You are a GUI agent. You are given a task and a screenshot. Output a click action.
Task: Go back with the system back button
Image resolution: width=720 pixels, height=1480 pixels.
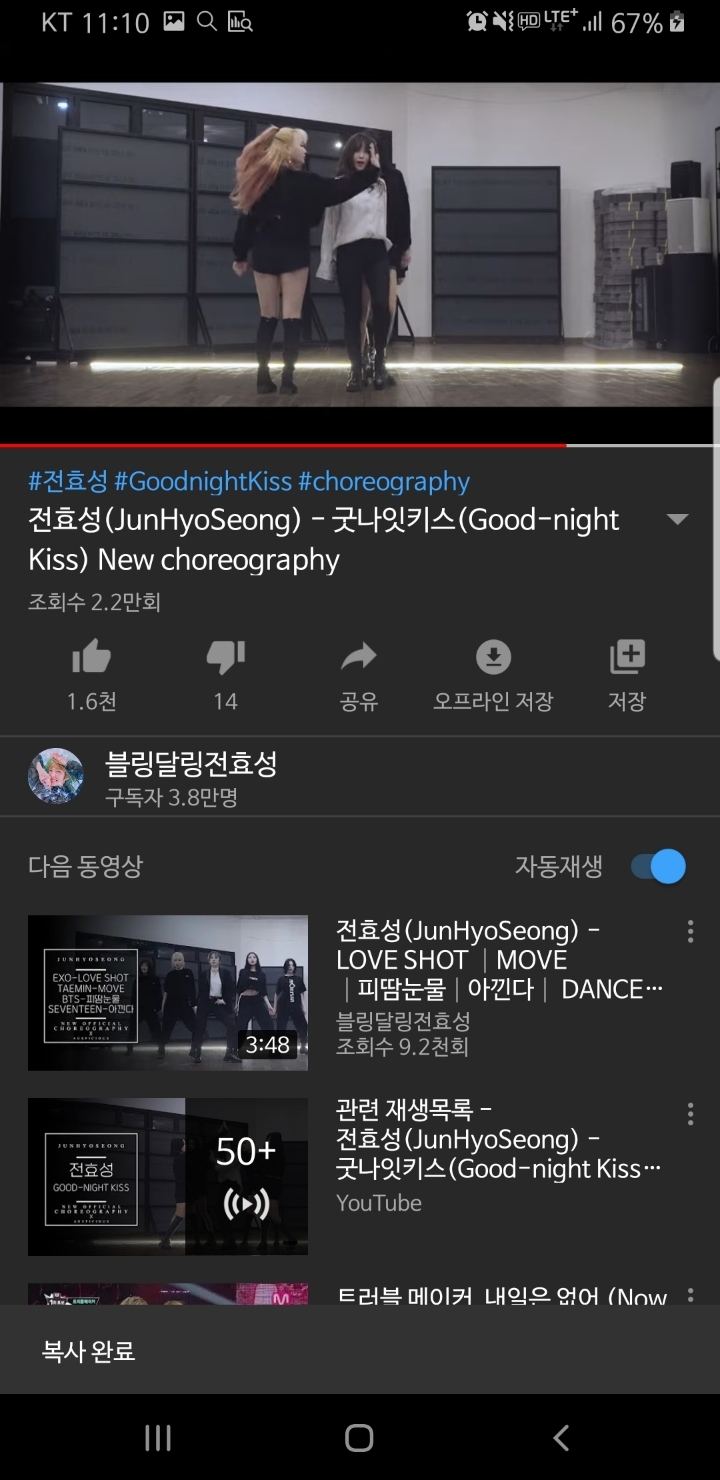tap(561, 1438)
